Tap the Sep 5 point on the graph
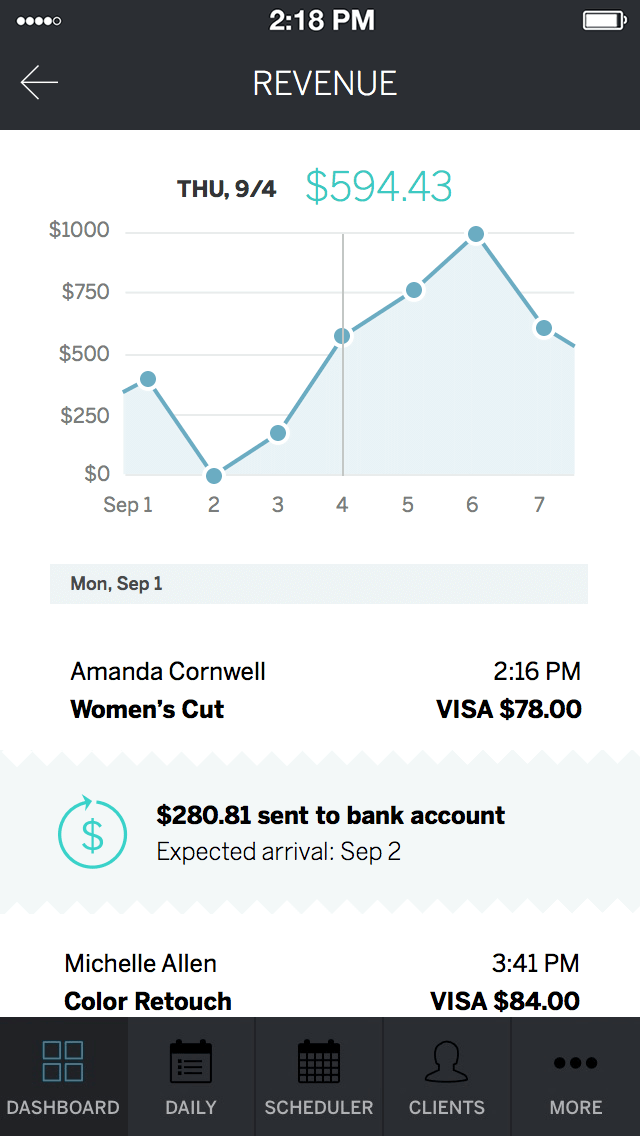Viewport: 640px width, 1136px height. 414,291
